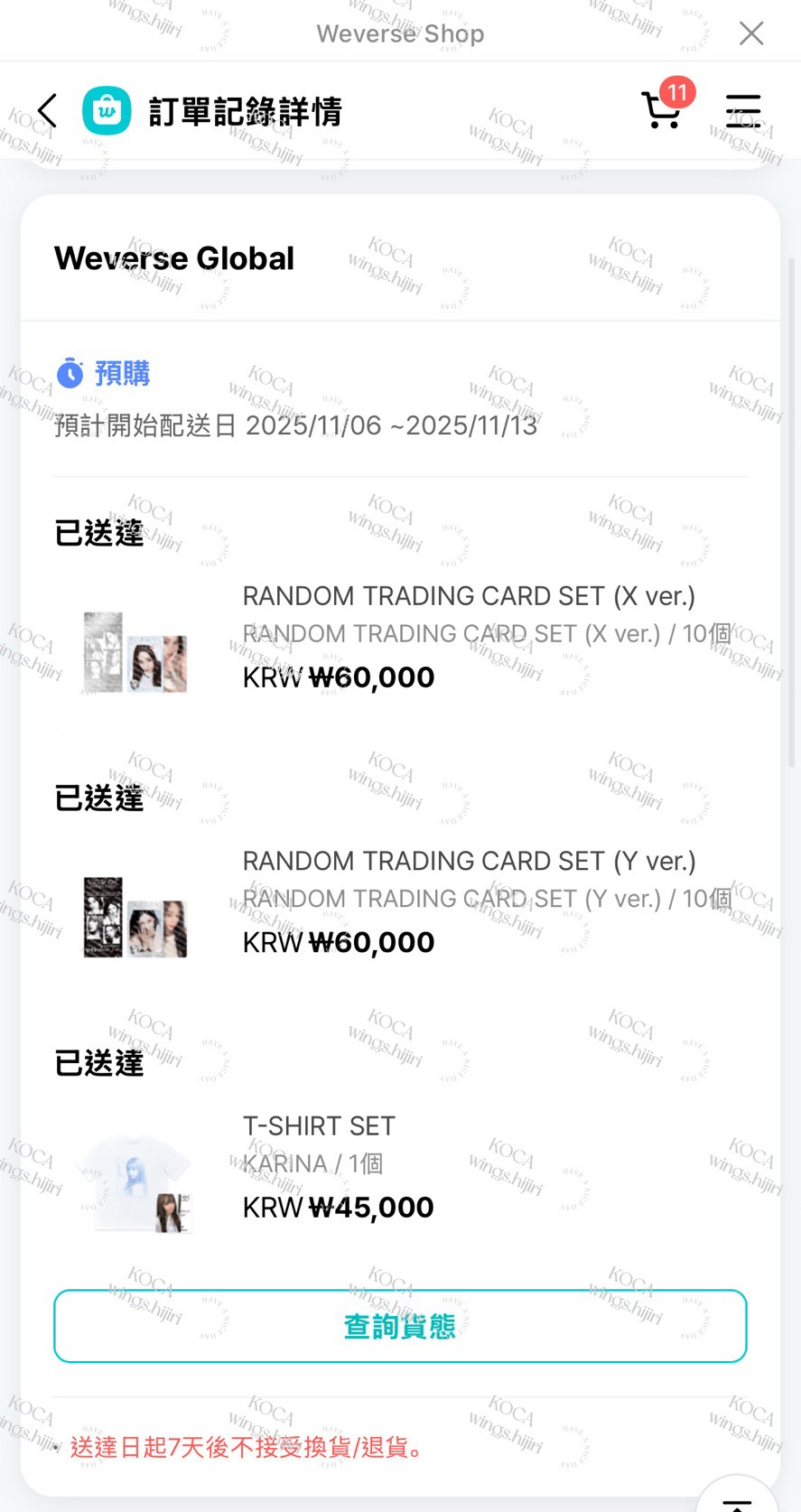Click the 預購 pre-order label

pyautogui.click(x=122, y=374)
